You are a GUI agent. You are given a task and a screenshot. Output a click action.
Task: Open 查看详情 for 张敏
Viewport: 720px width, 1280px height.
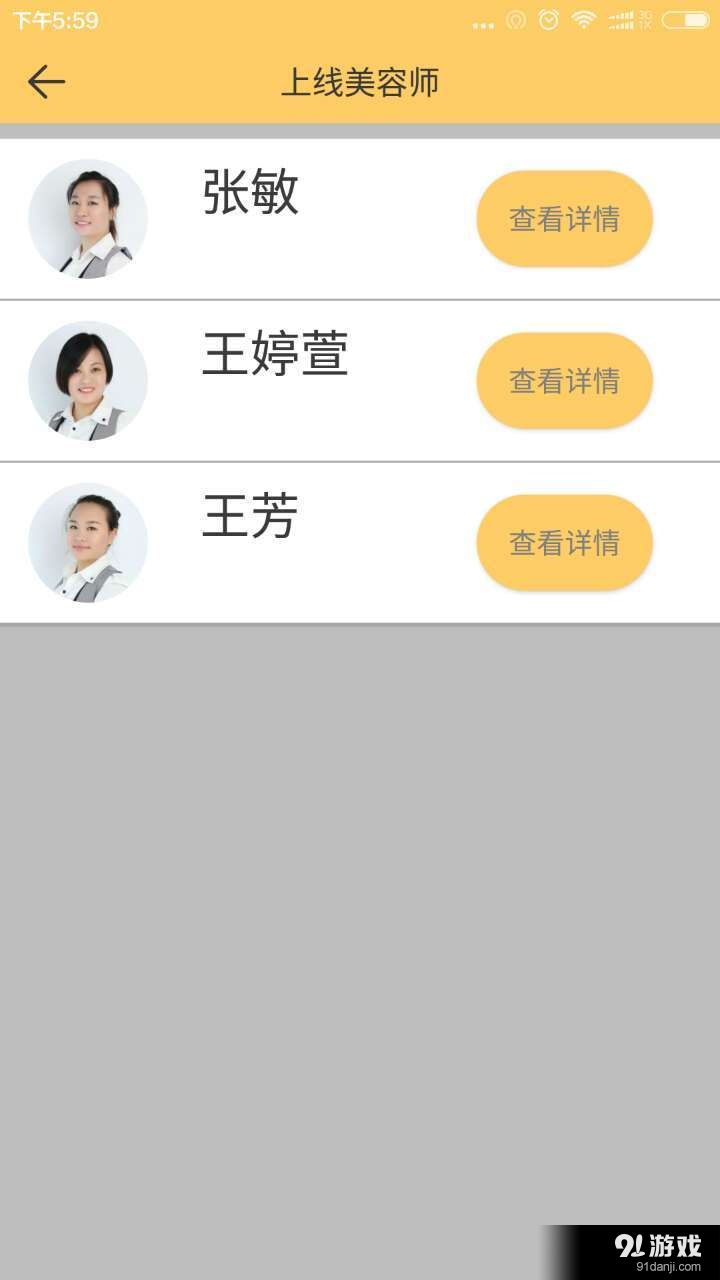pos(563,218)
